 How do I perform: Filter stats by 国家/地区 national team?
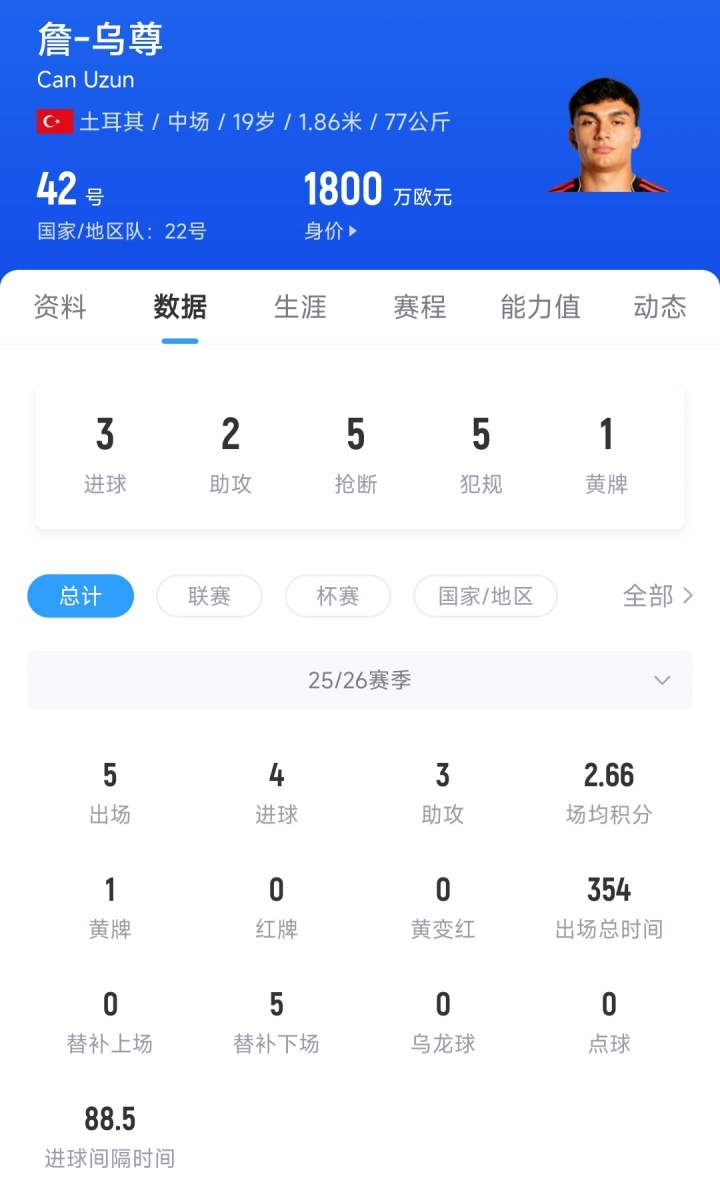(485, 596)
